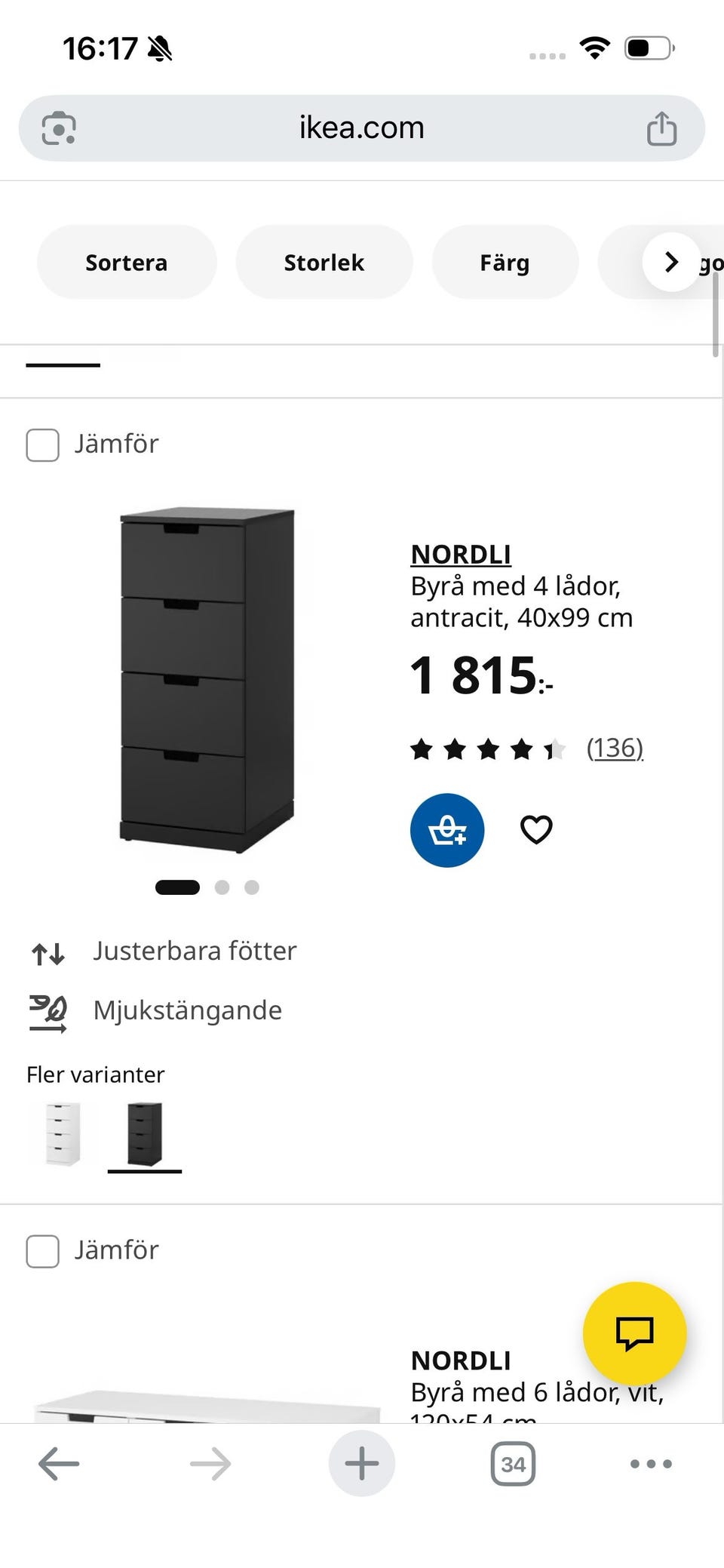The width and height of the screenshot is (724, 1568).
Task: Check Jämför for the anthracite NORDLI dresser
Action: [x=43, y=444]
